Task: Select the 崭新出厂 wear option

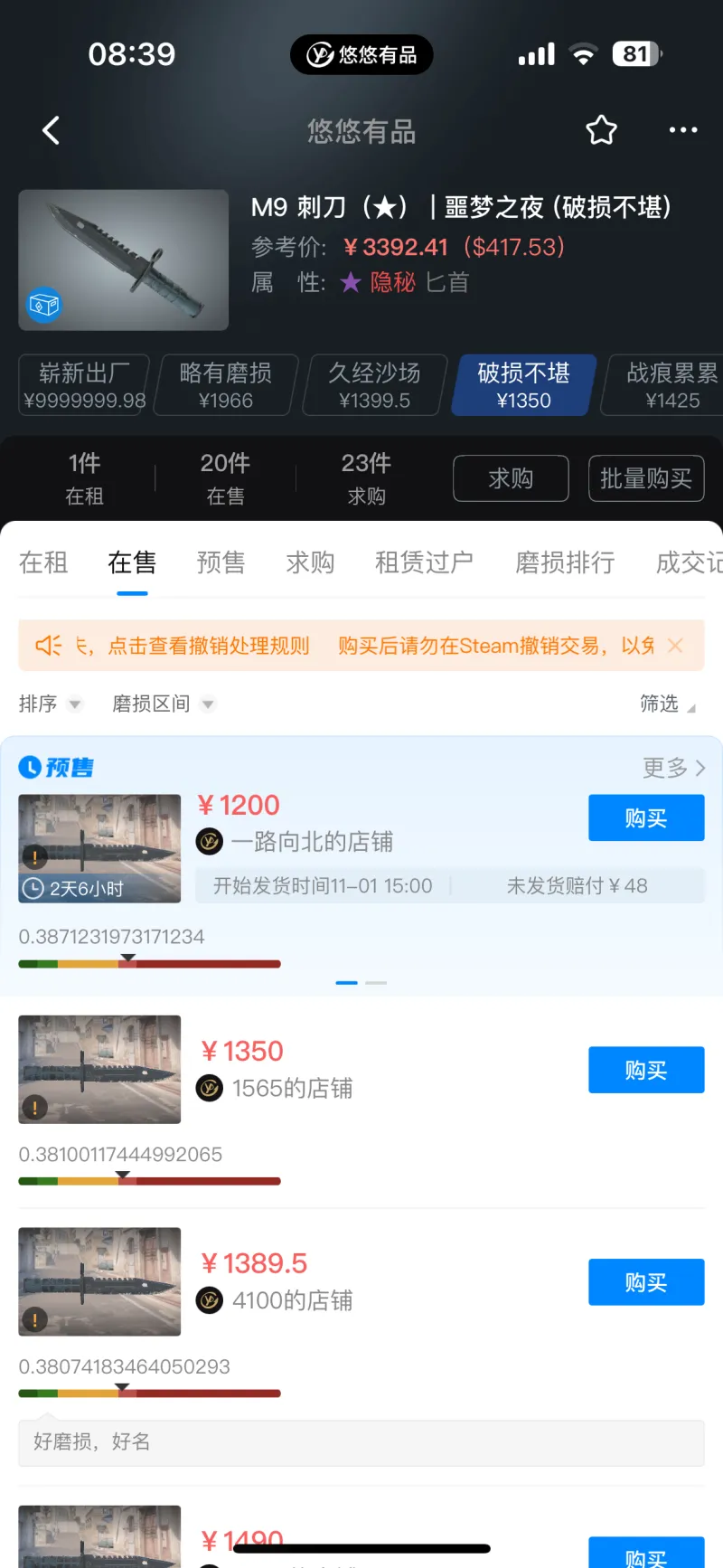Action: coord(84,385)
